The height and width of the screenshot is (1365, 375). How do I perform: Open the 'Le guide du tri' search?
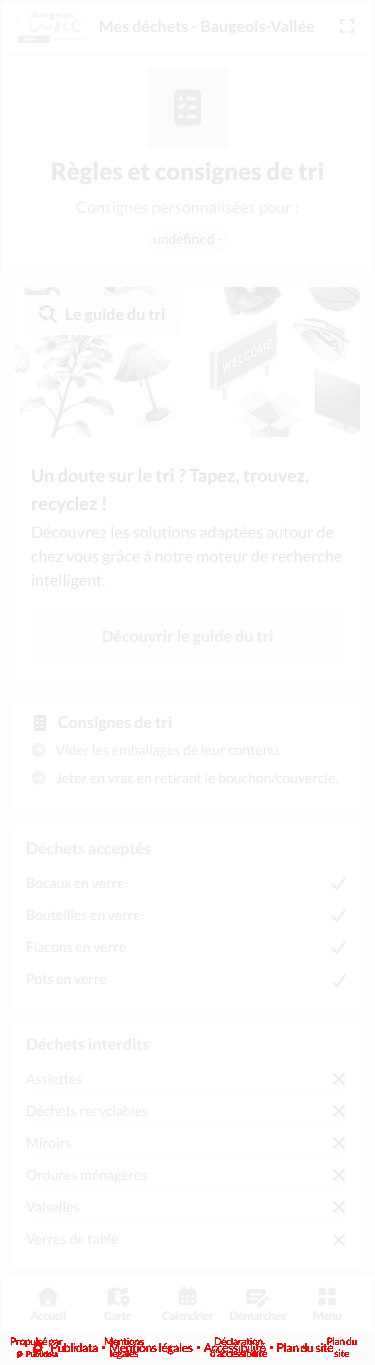click(x=102, y=314)
